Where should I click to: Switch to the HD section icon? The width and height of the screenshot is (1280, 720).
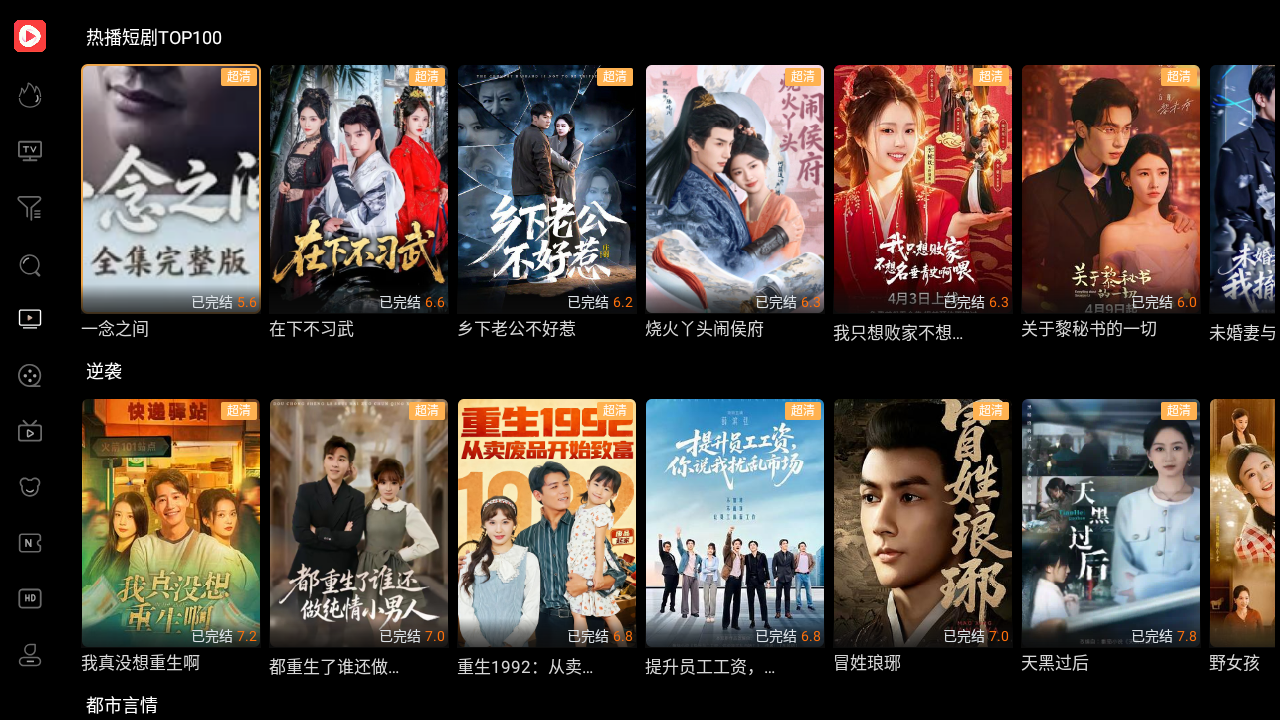pyautogui.click(x=30, y=599)
